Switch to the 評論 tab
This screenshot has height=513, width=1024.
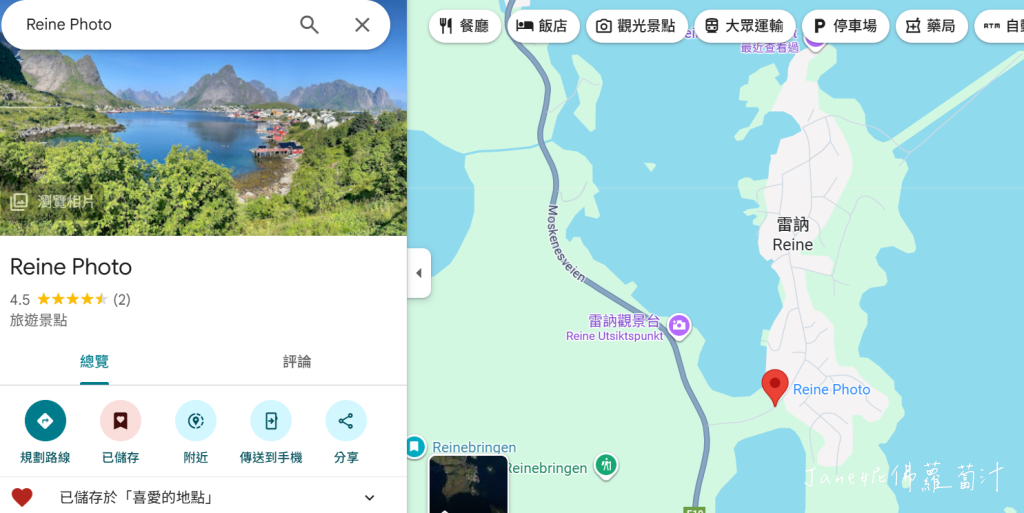[x=297, y=362]
